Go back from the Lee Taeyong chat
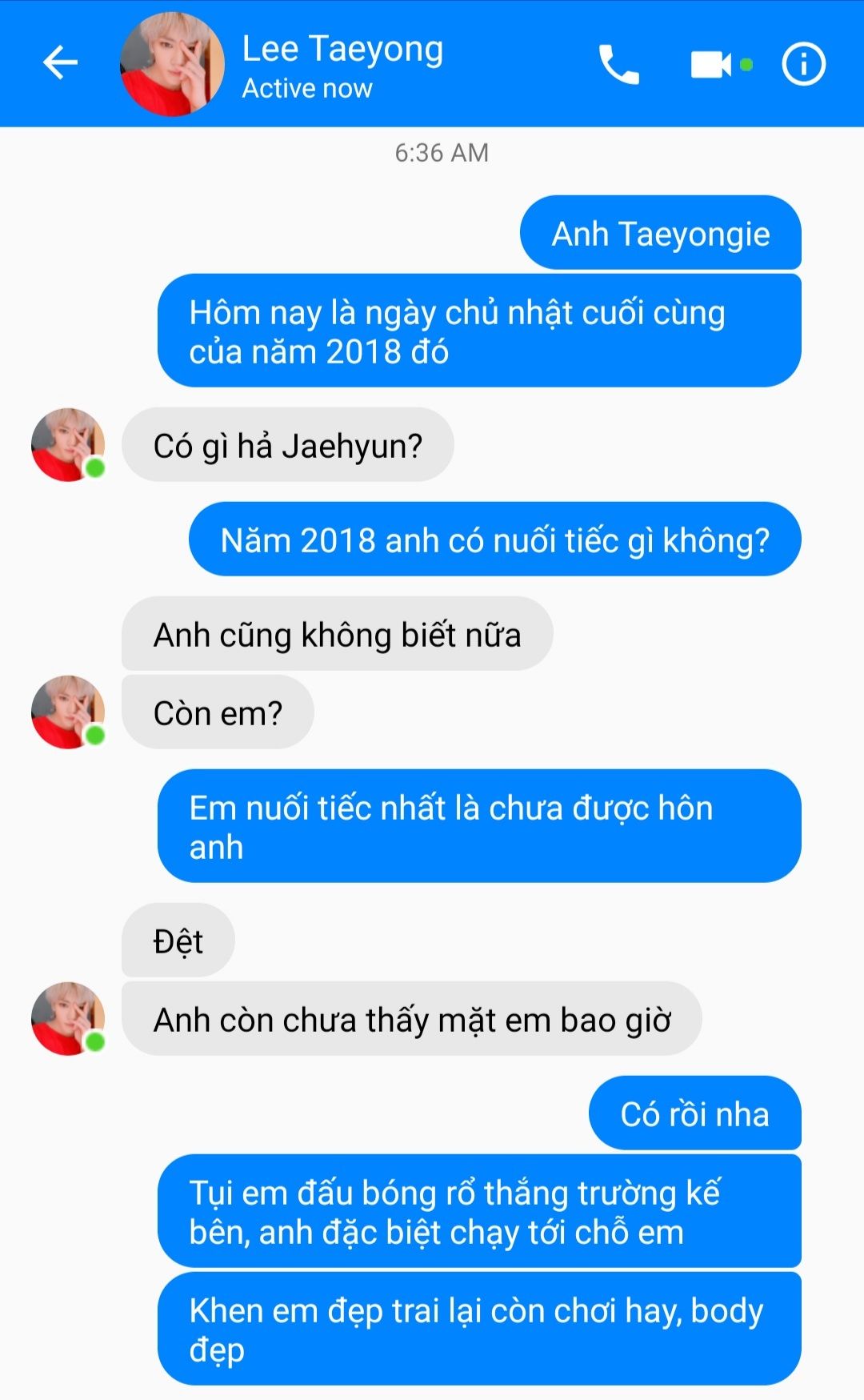 point(60,63)
